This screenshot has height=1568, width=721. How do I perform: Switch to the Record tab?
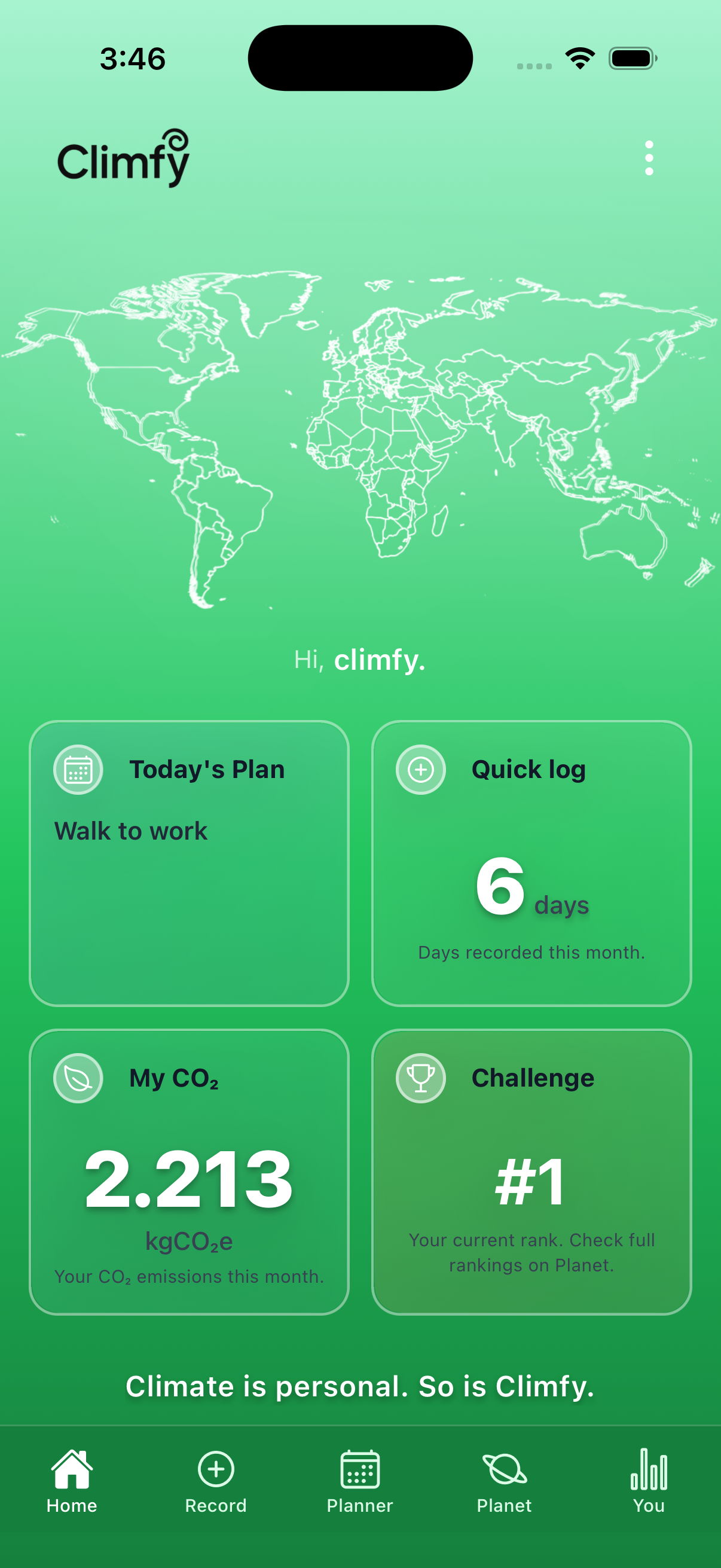[x=216, y=1481]
